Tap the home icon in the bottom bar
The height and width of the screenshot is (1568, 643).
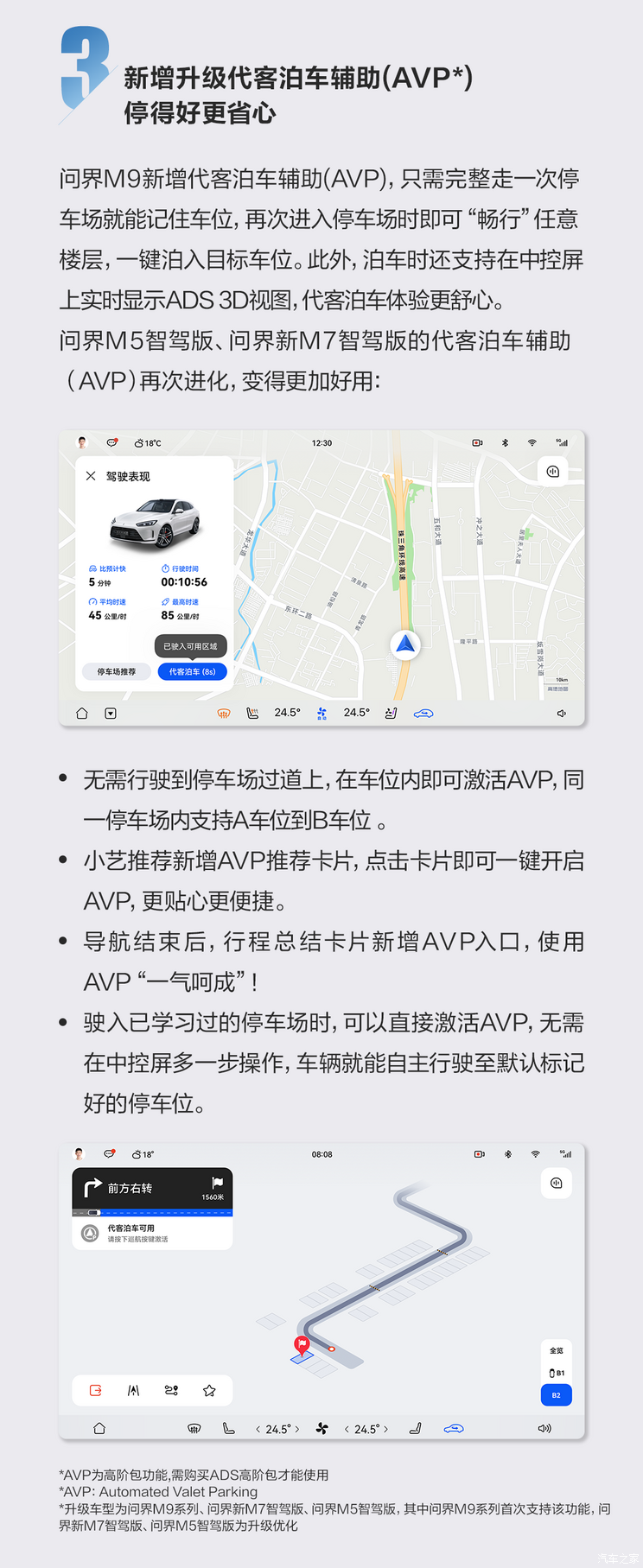coord(81,713)
